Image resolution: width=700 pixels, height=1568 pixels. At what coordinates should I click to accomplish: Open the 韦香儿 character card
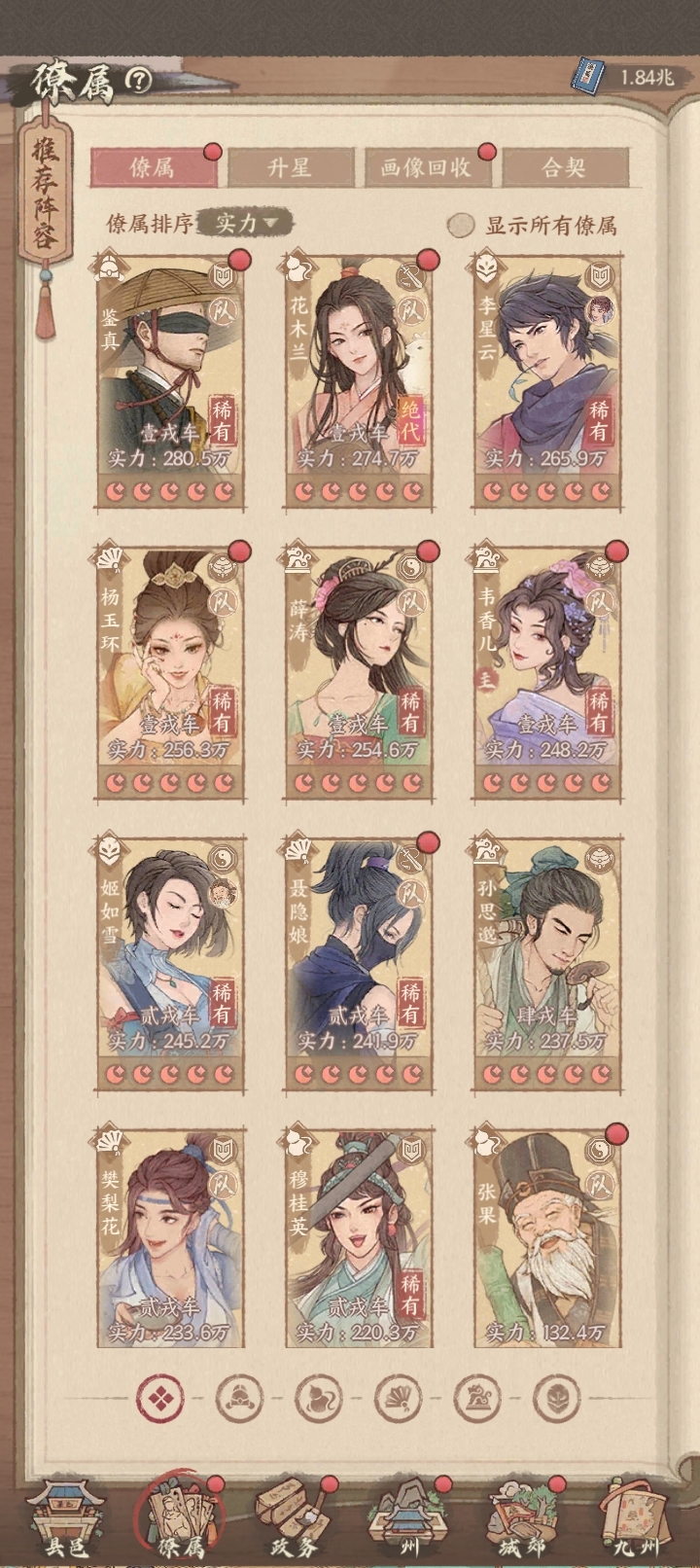(x=547, y=671)
